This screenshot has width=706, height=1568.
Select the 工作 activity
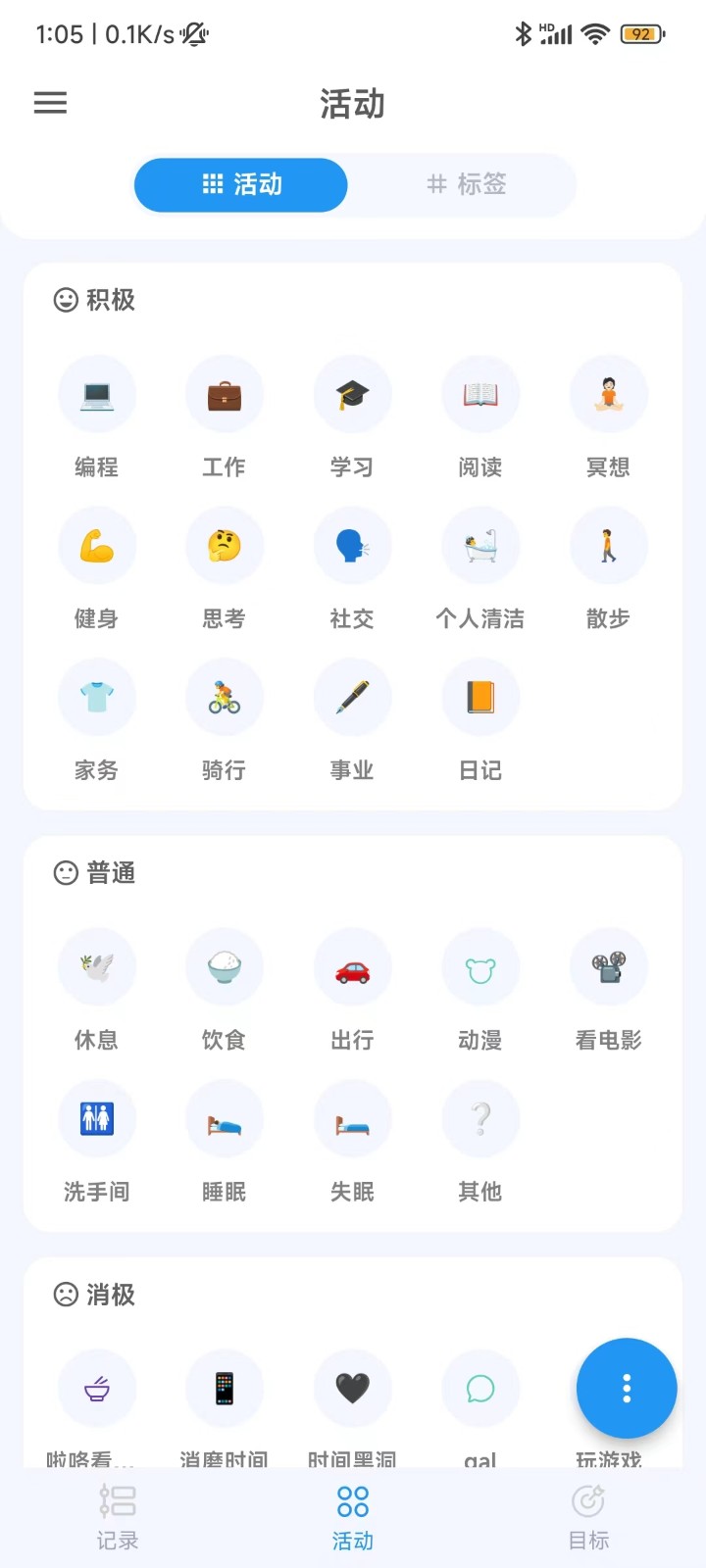(x=225, y=395)
